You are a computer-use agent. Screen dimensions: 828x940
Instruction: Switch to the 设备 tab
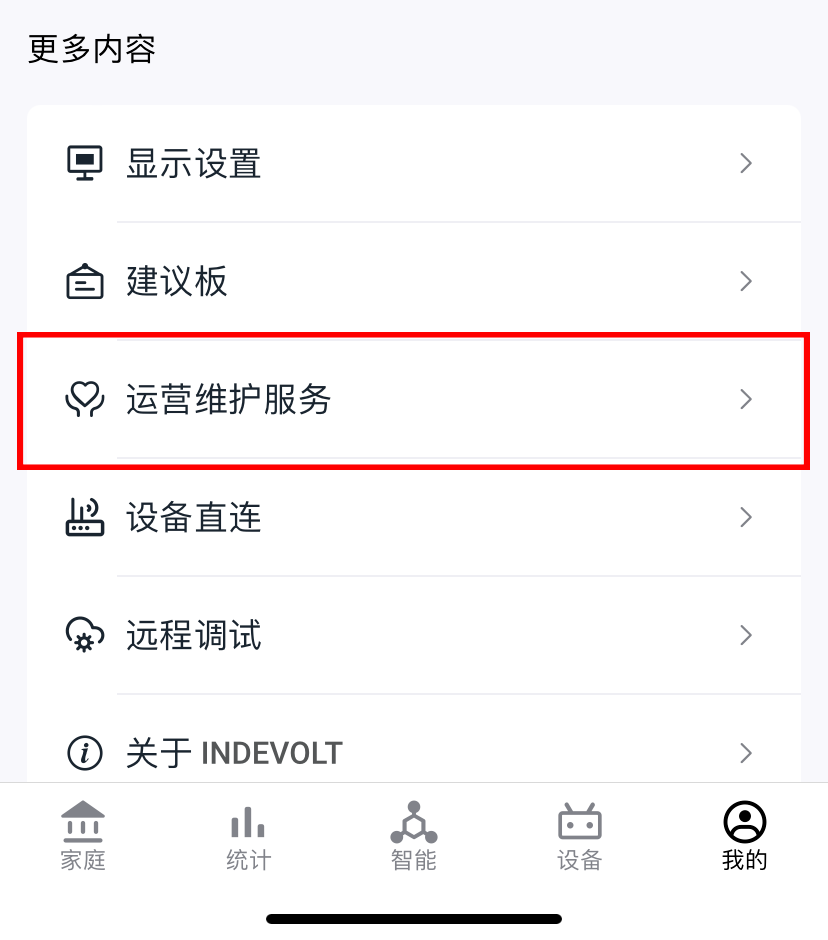point(579,836)
